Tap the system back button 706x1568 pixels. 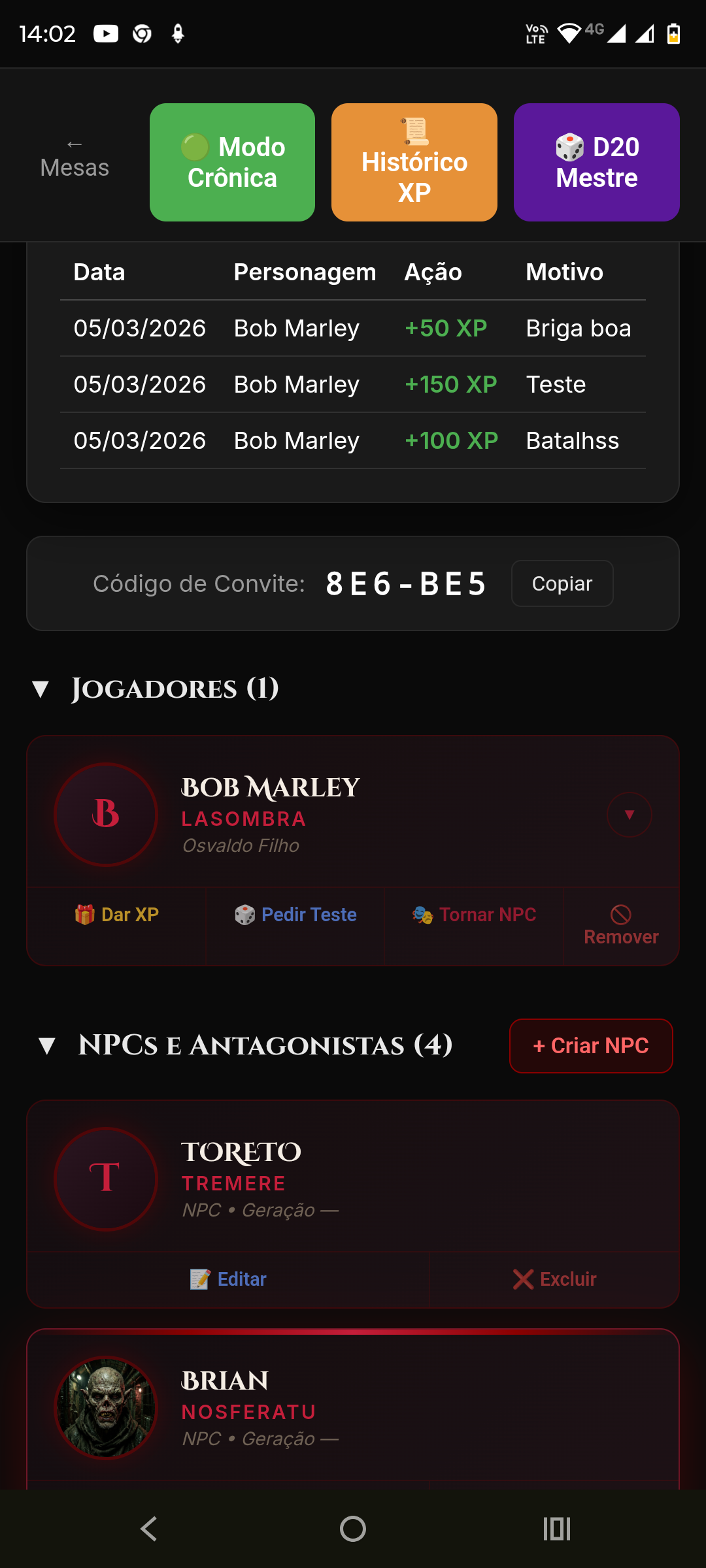pos(149,1529)
